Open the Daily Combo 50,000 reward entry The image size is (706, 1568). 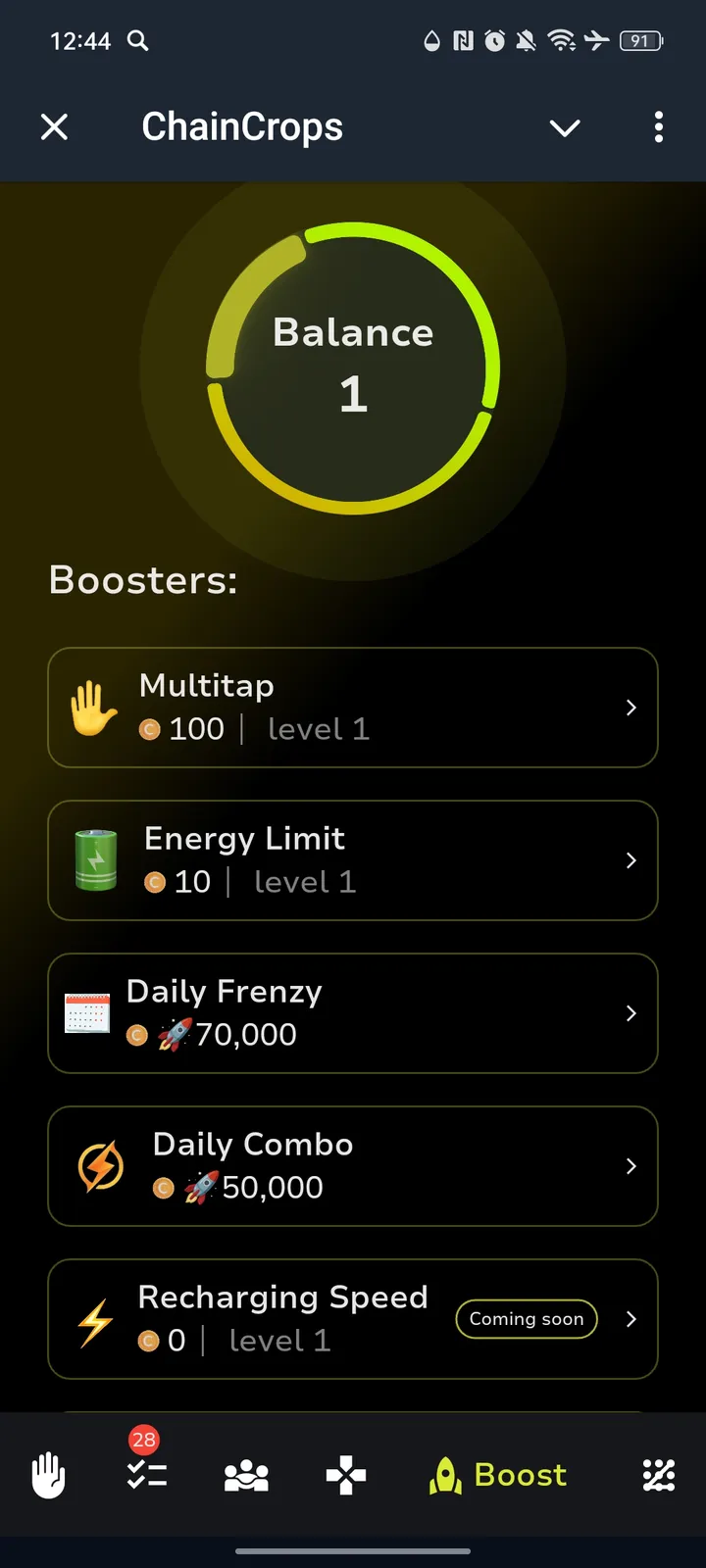353,1166
